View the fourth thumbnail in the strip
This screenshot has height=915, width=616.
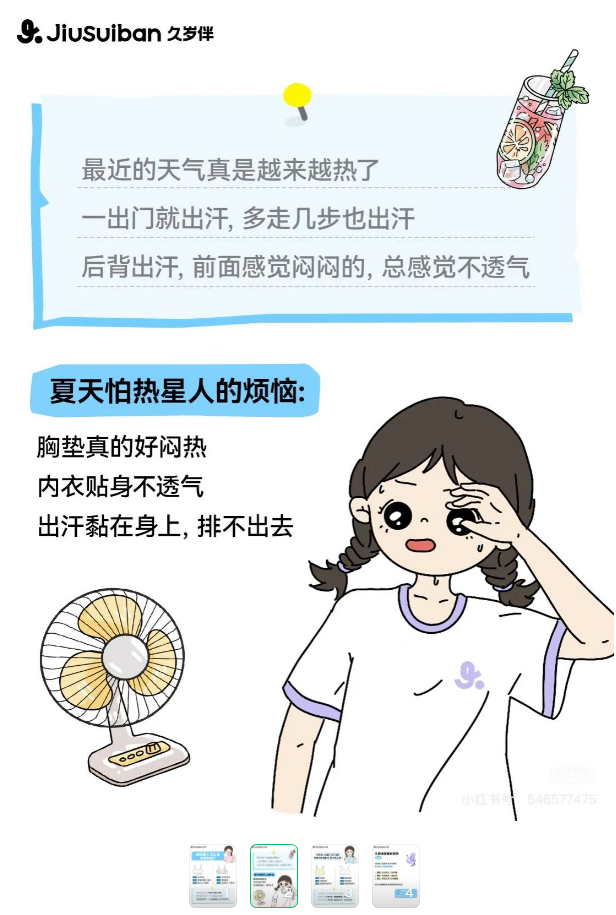396,875
